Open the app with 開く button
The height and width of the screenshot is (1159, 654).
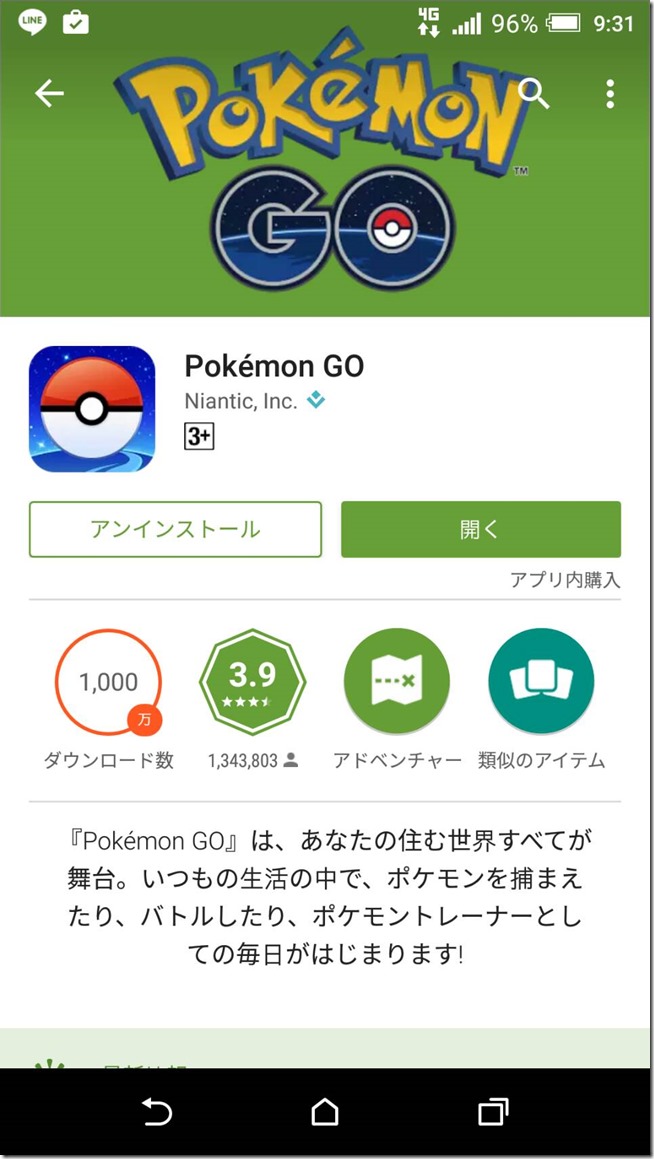(x=480, y=529)
